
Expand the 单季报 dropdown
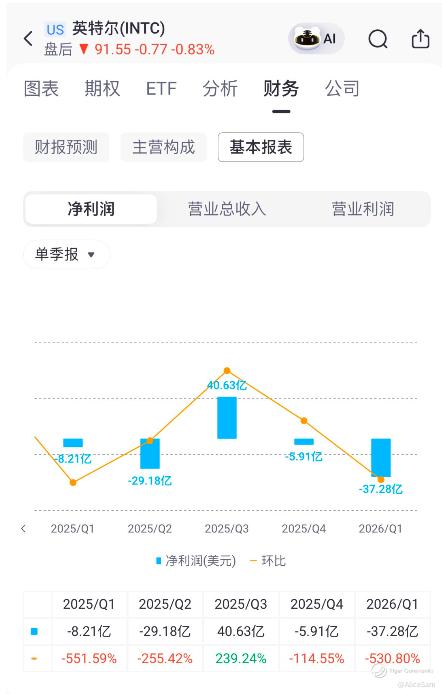pyautogui.click(x=65, y=254)
